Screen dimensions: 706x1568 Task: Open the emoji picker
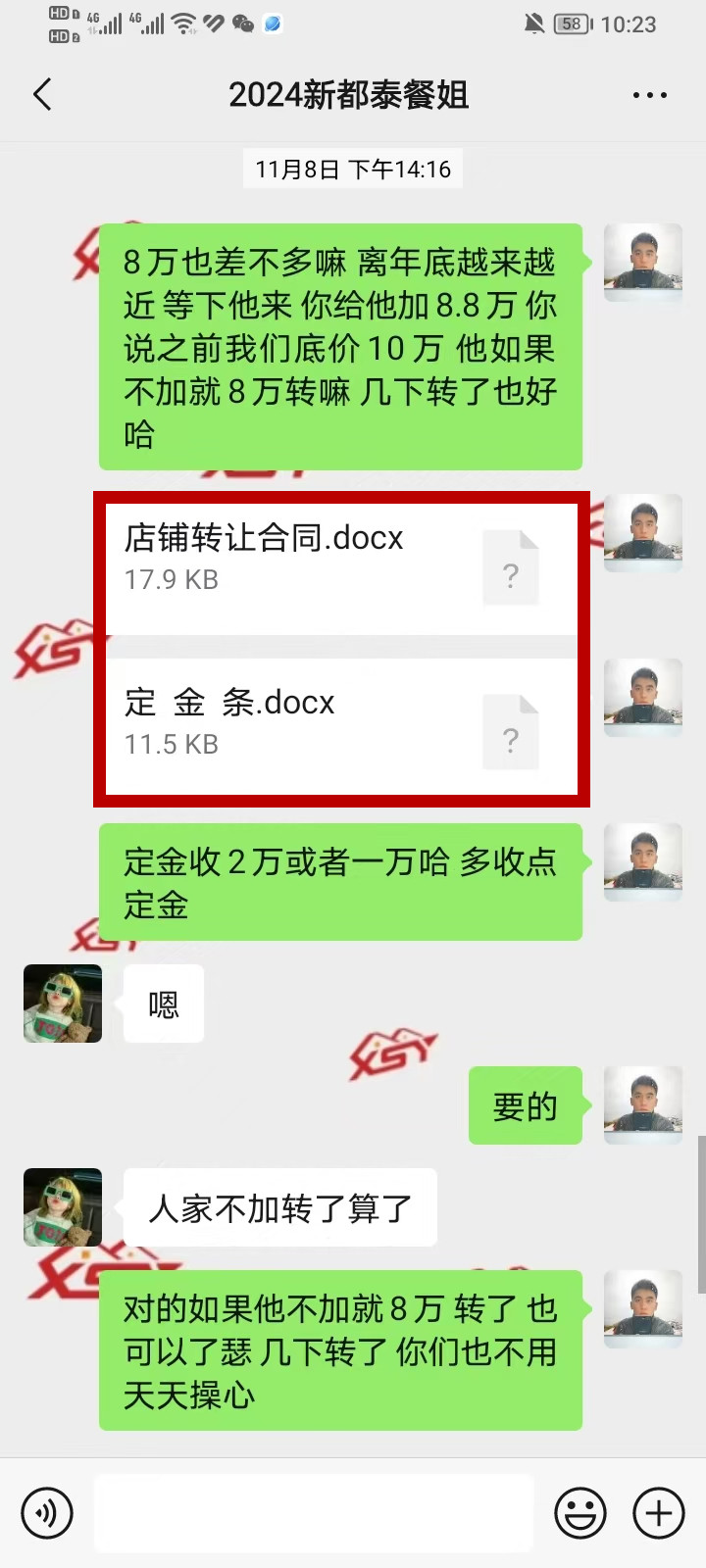tap(580, 1513)
